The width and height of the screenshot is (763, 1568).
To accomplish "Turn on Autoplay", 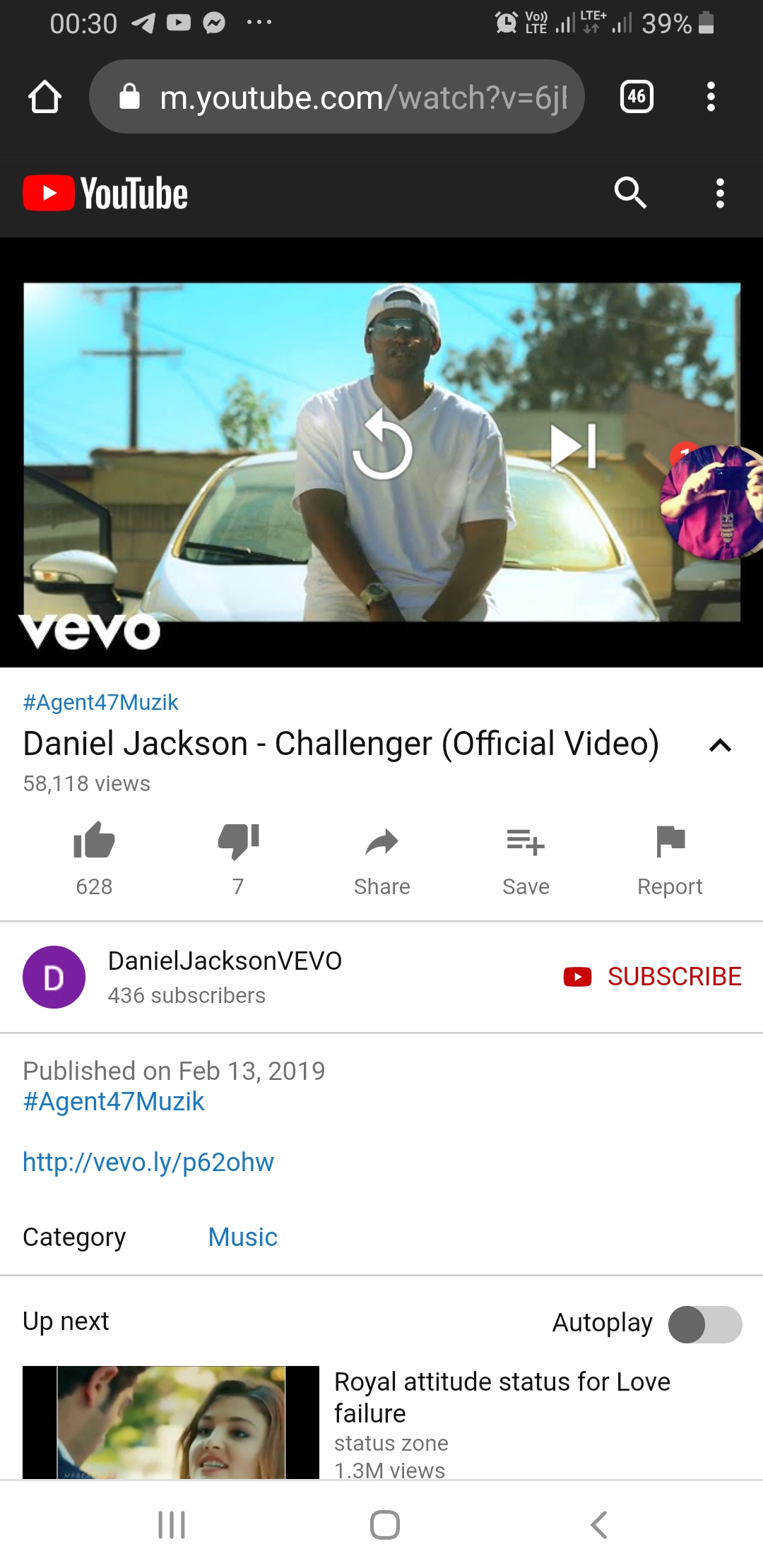I will 704,1324.
